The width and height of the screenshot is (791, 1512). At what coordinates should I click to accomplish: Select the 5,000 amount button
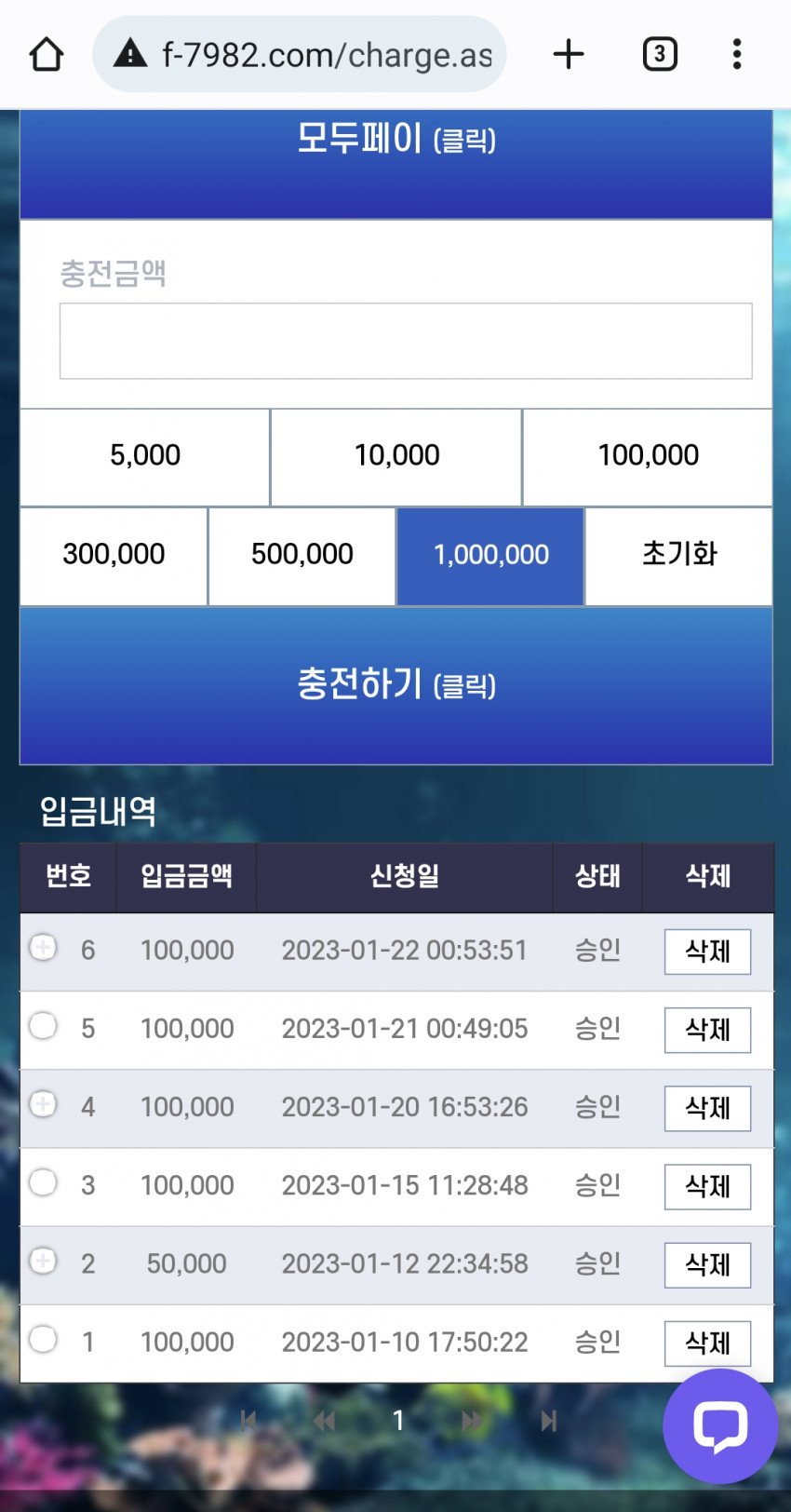pos(145,456)
